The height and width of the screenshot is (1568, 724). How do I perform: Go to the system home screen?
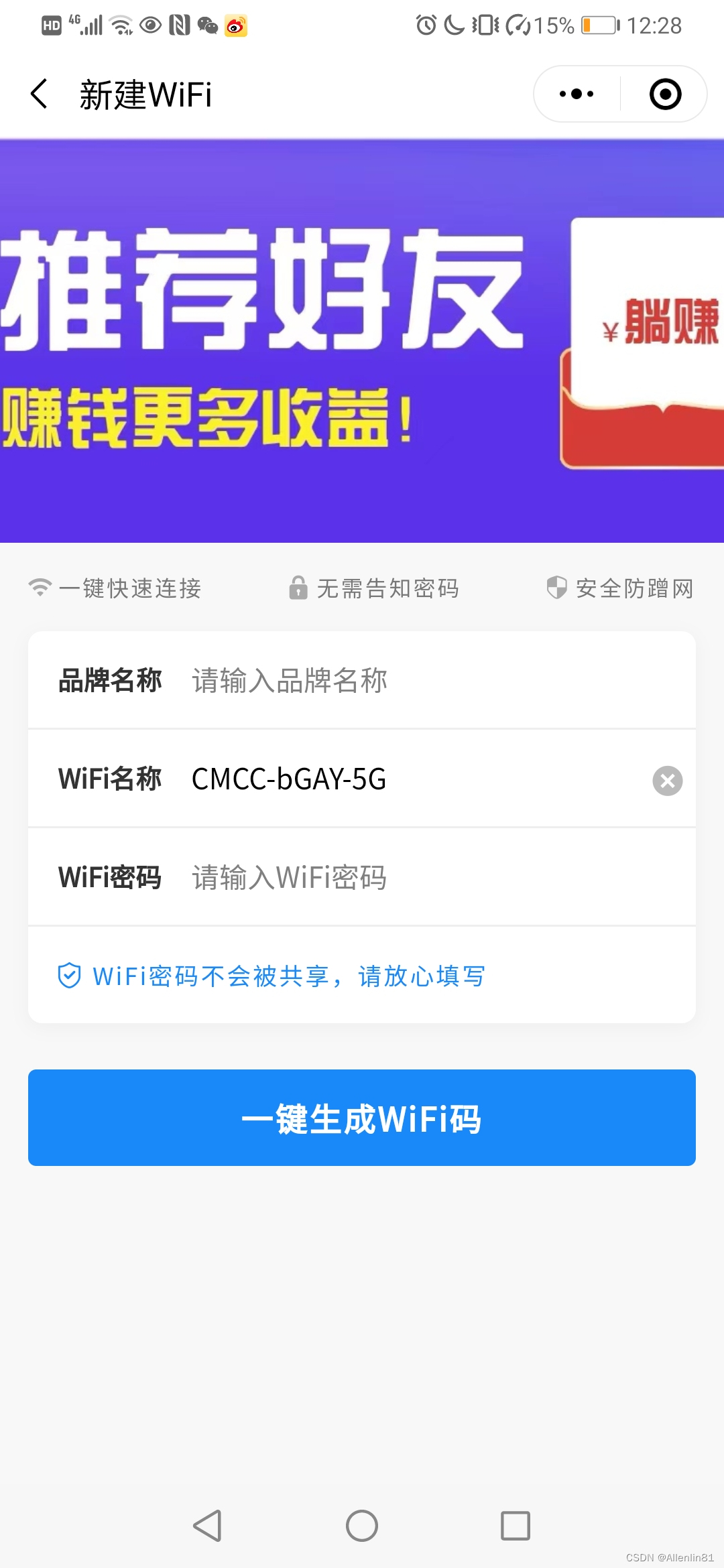pos(362,1526)
